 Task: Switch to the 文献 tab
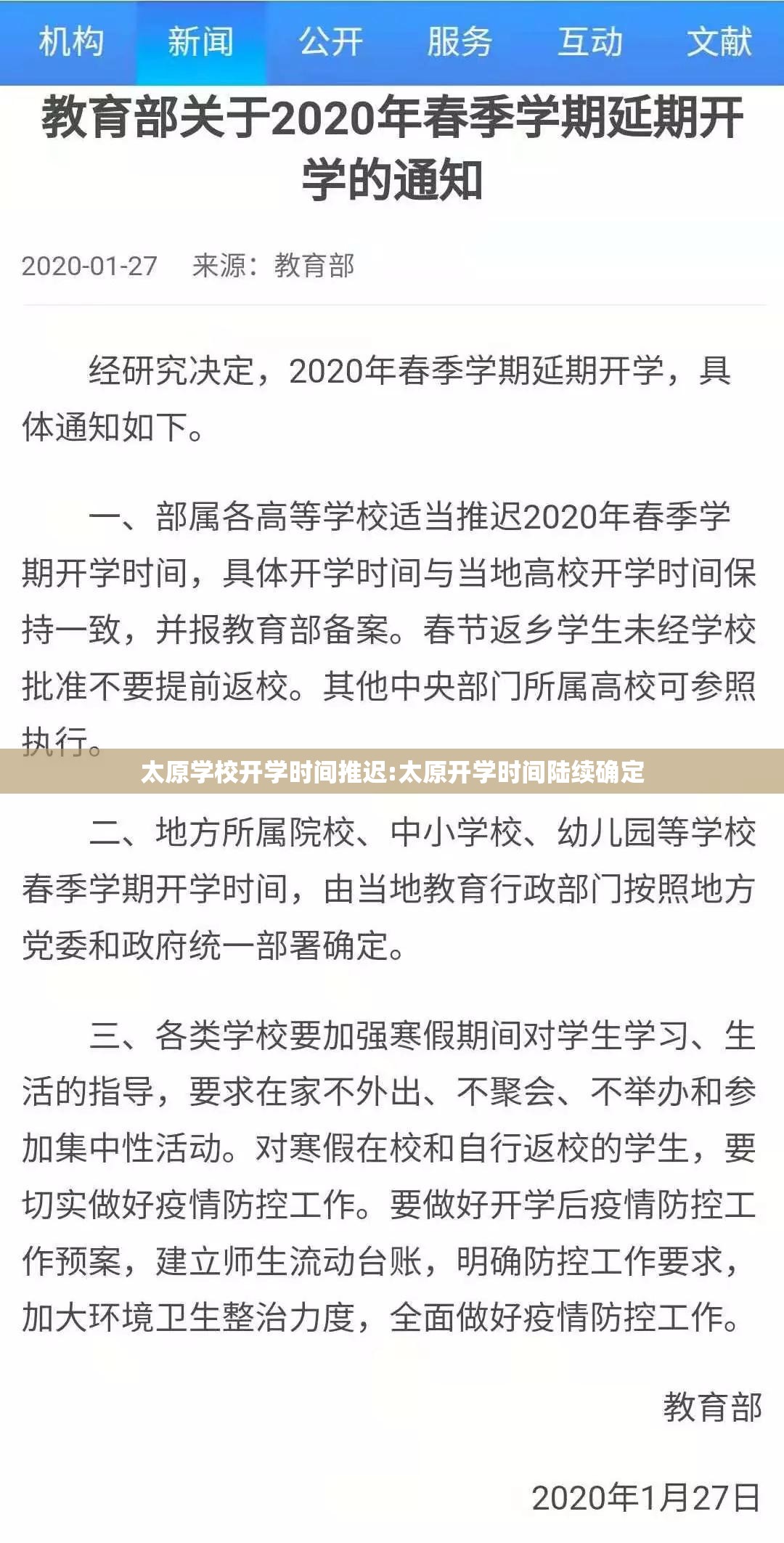click(719, 42)
